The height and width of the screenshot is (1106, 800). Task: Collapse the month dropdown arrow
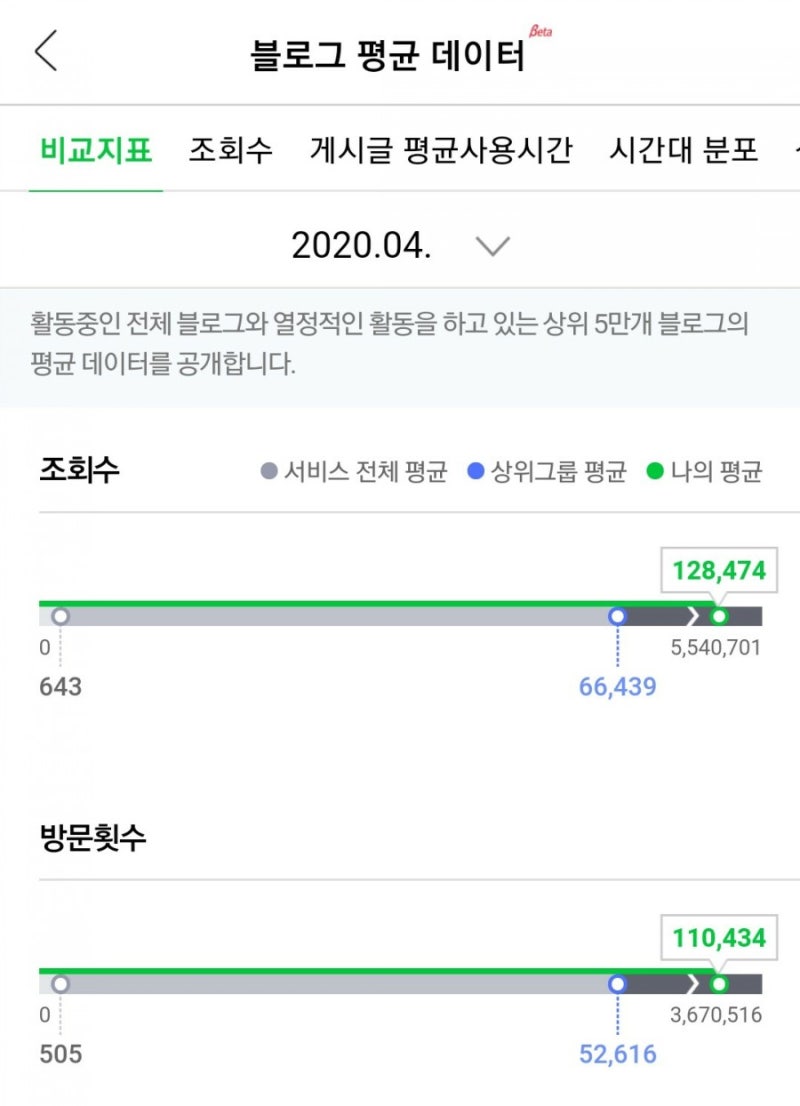[x=492, y=244]
